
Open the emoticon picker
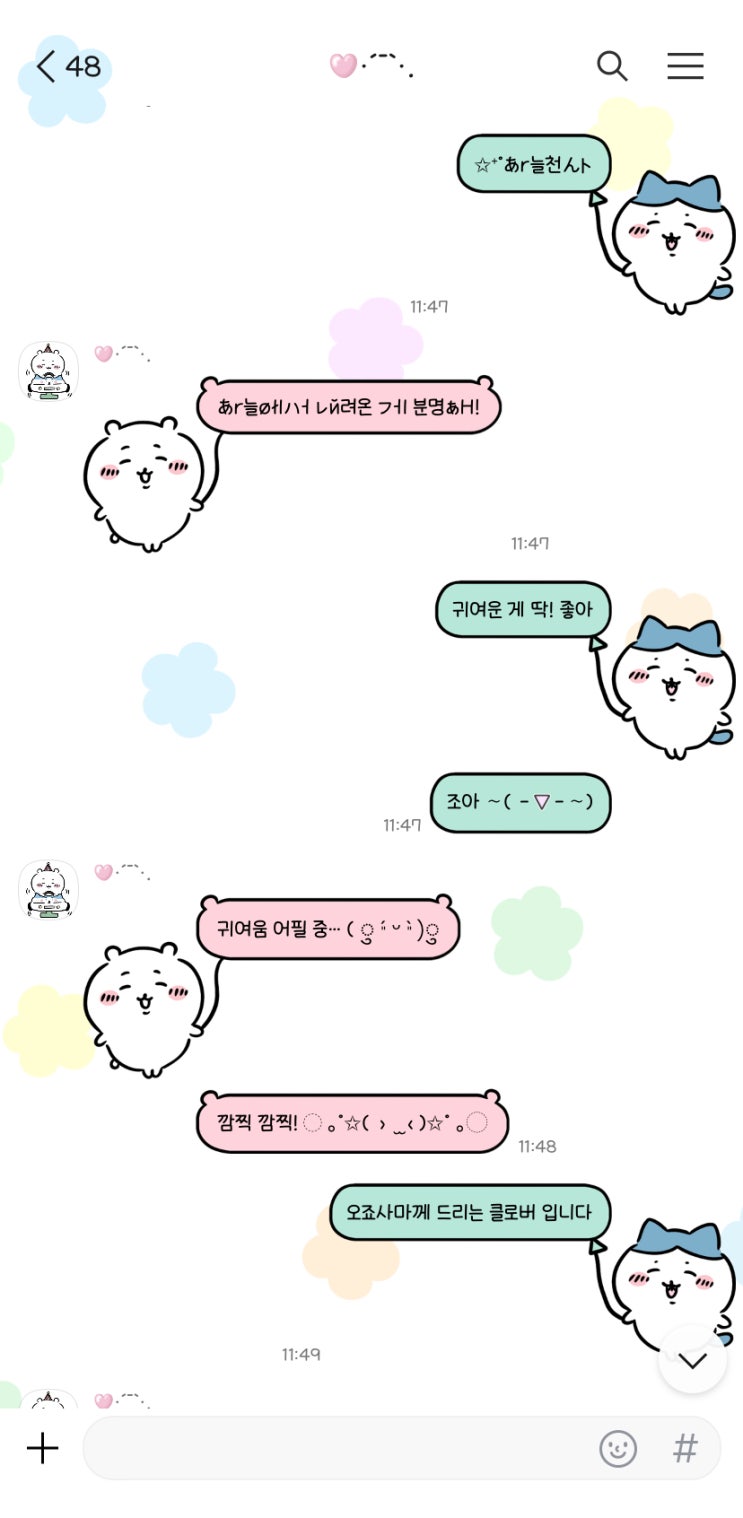[x=618, y=1448]
